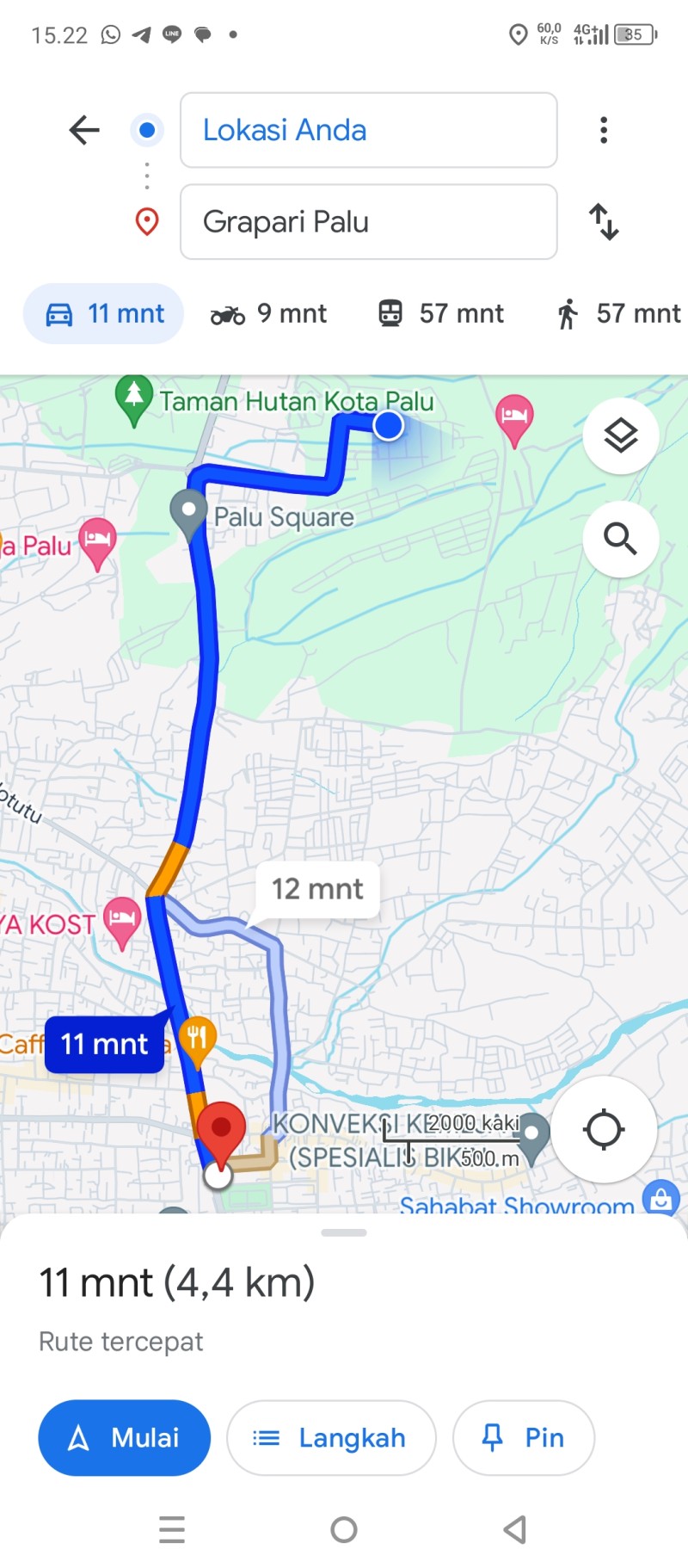Edit the Lokasi Anda starting point field

[368, 130]
